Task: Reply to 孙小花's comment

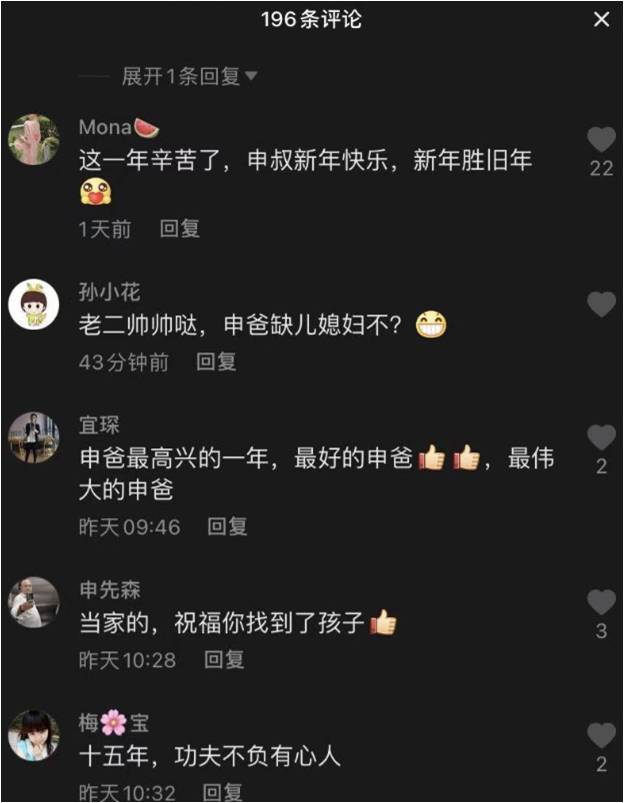Action: click(216, 362)
